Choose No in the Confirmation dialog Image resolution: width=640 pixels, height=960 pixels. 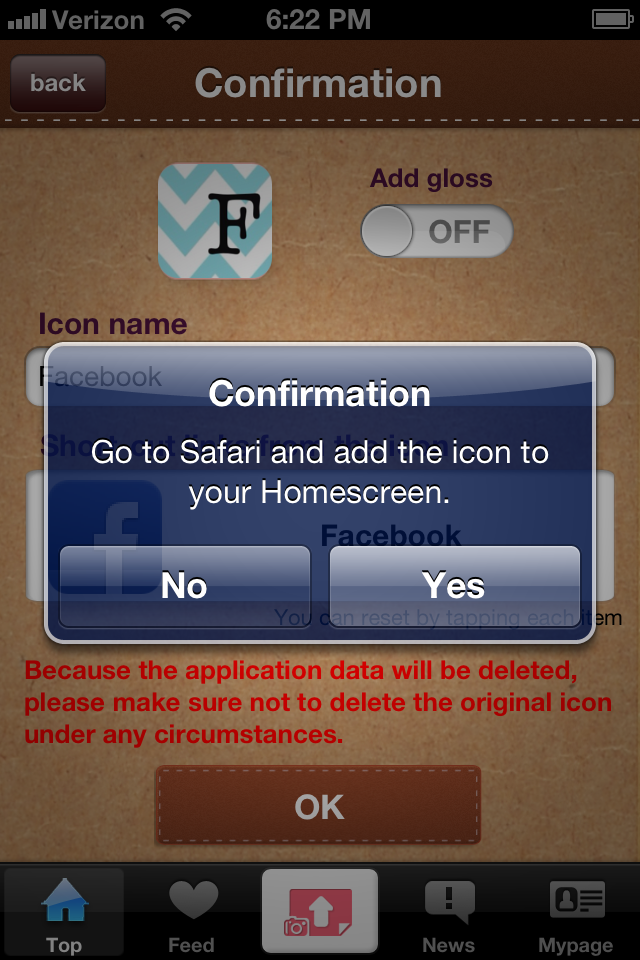pyautogui.click(x=185, y=586)
